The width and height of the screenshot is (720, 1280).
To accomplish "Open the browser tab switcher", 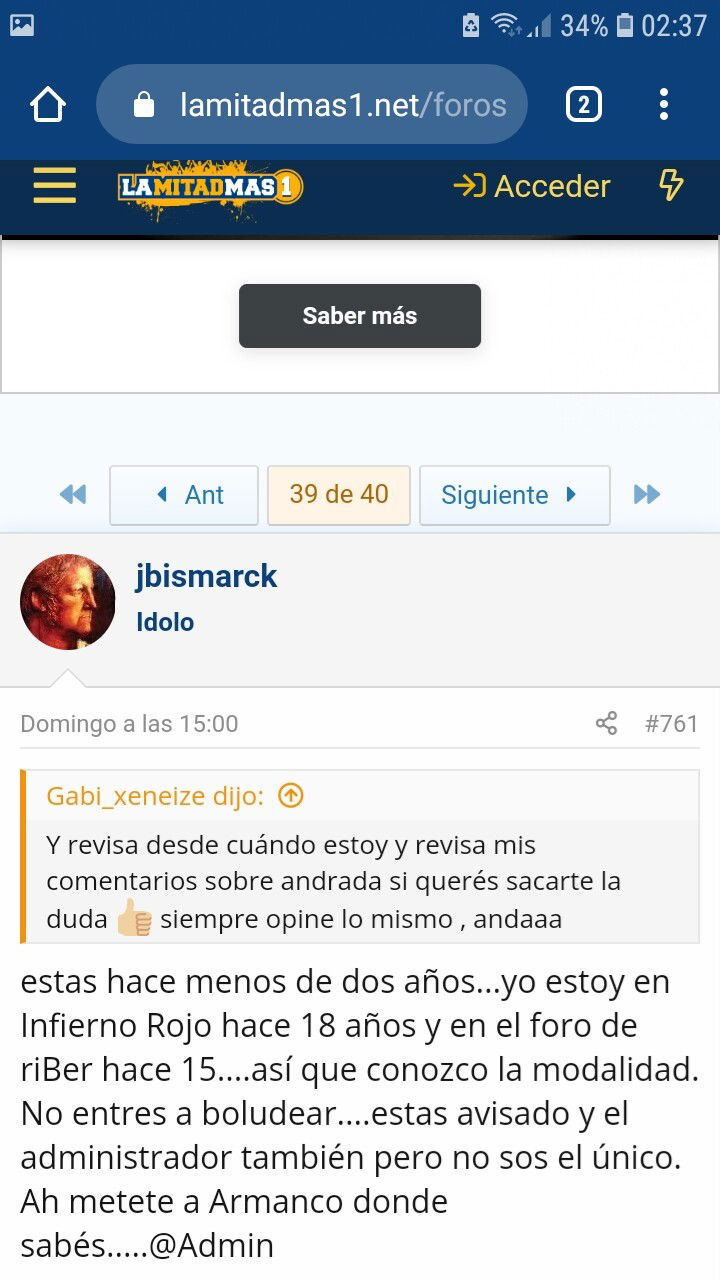I will [x=584, y=105].
